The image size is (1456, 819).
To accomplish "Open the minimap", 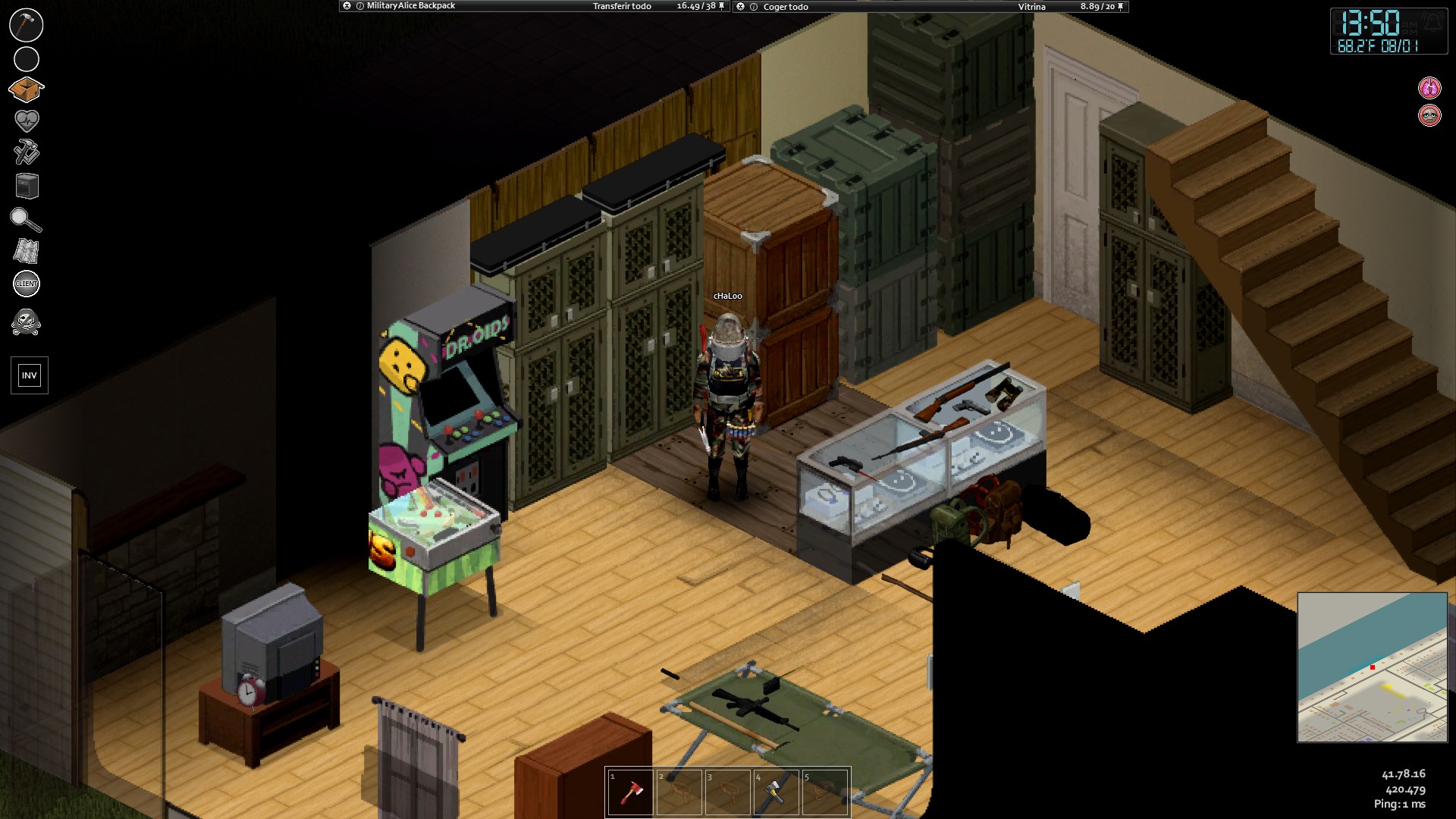I will click(1372, 667).
